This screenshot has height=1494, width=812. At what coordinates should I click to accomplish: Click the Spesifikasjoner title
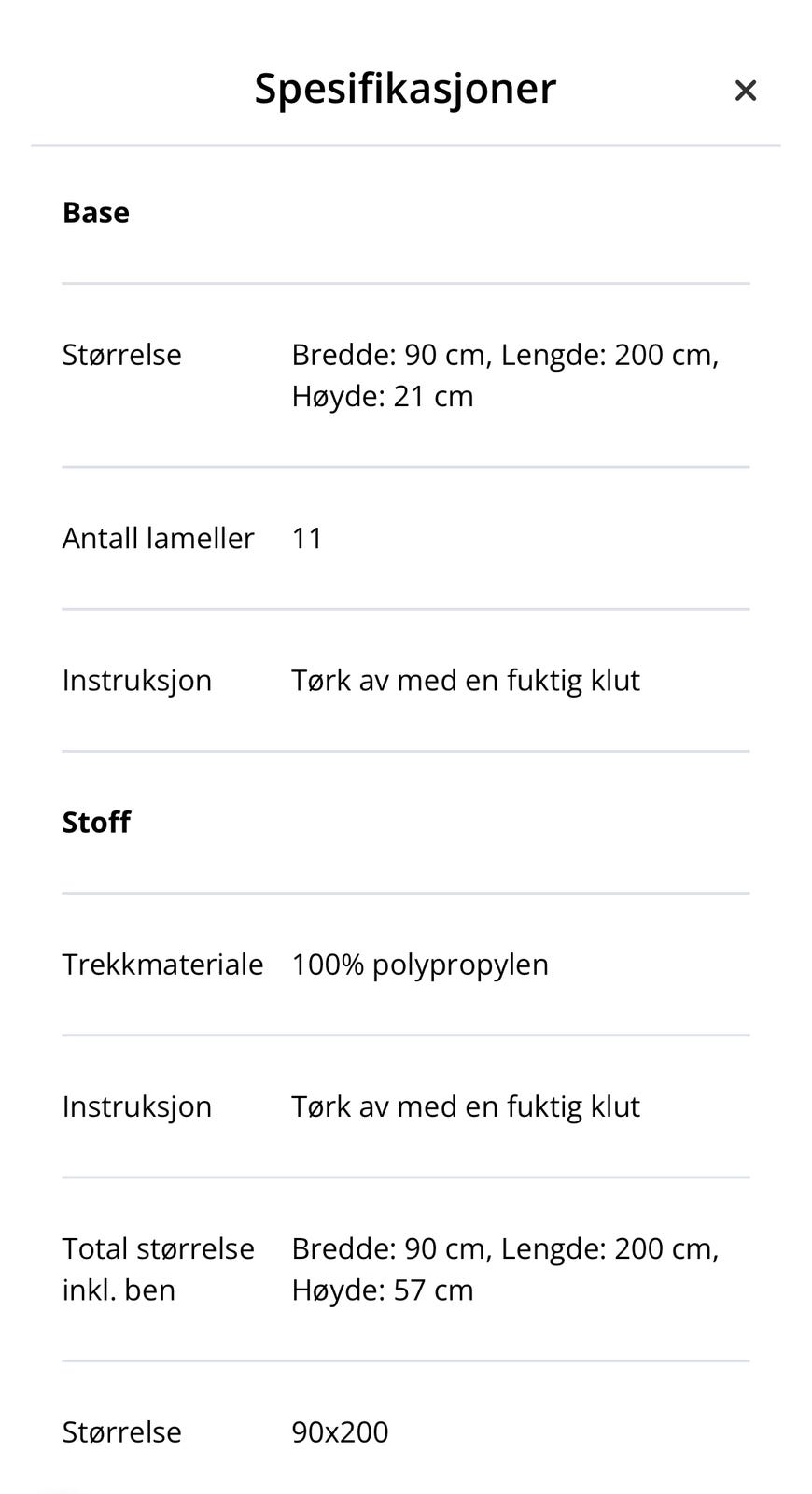click(x=403, y=88)
